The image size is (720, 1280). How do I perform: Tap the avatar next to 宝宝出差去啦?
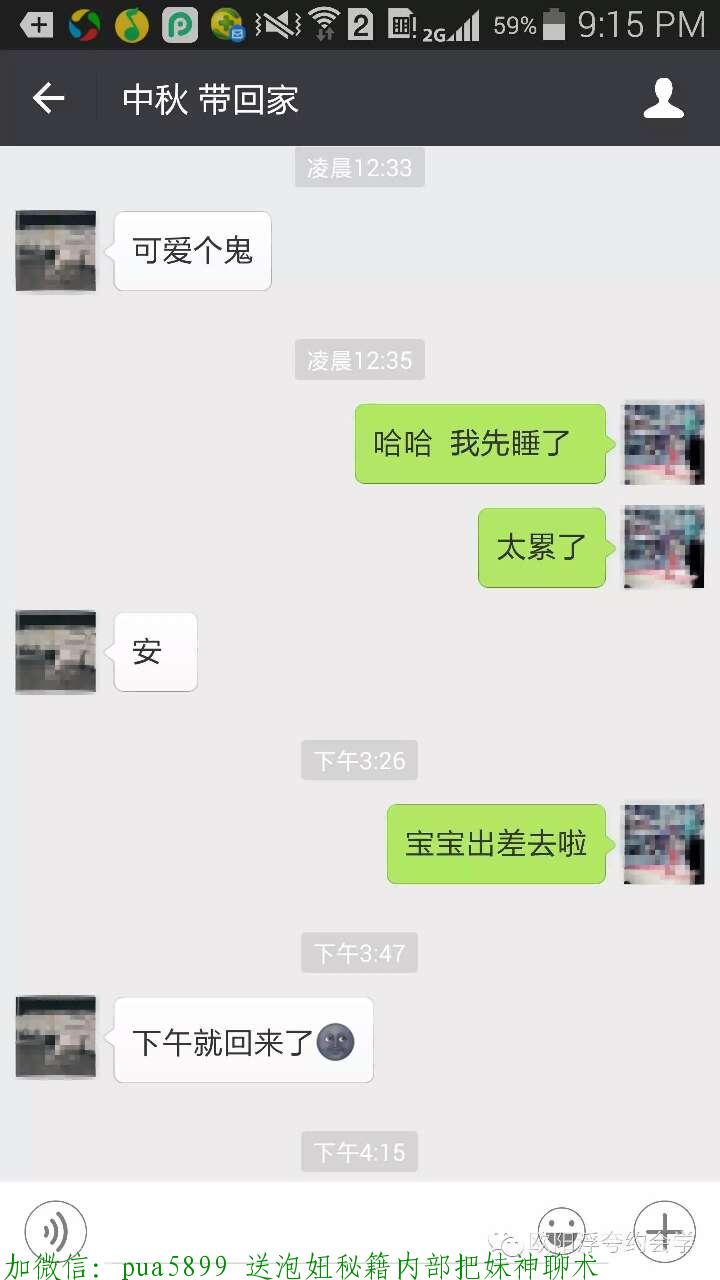[663, 844]
